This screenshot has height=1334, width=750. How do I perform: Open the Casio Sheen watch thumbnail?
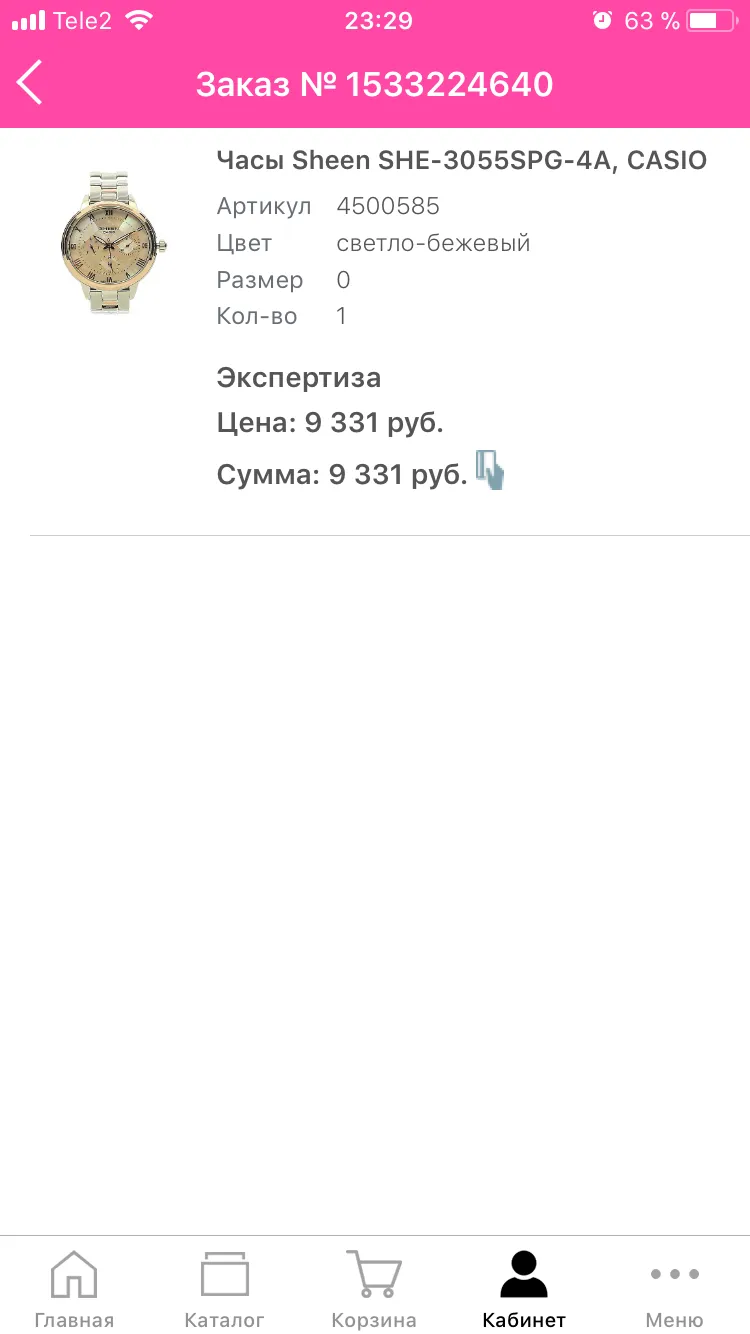[x=113, y=242]
